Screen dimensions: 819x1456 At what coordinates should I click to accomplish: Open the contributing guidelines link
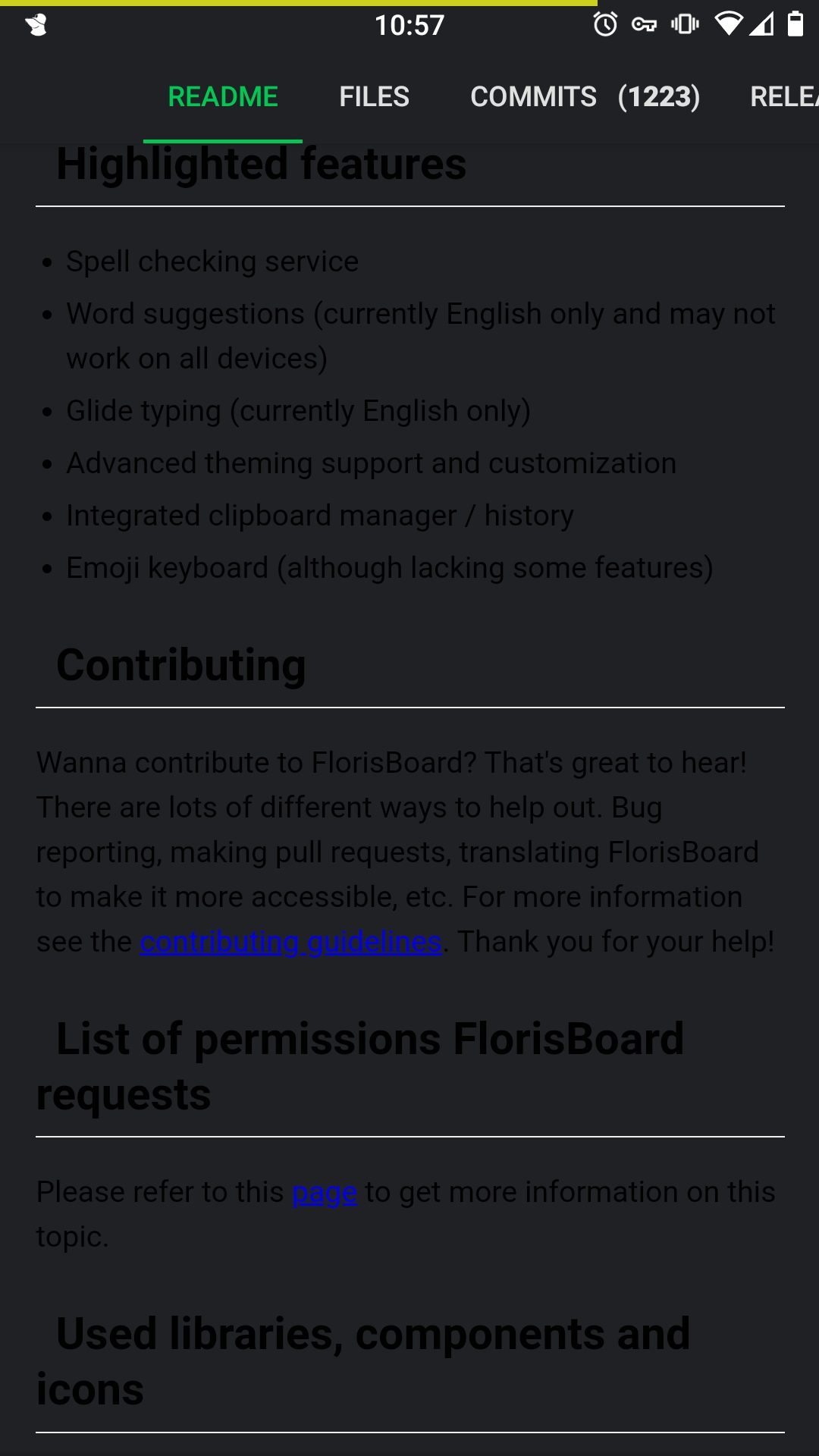(290, 942)
